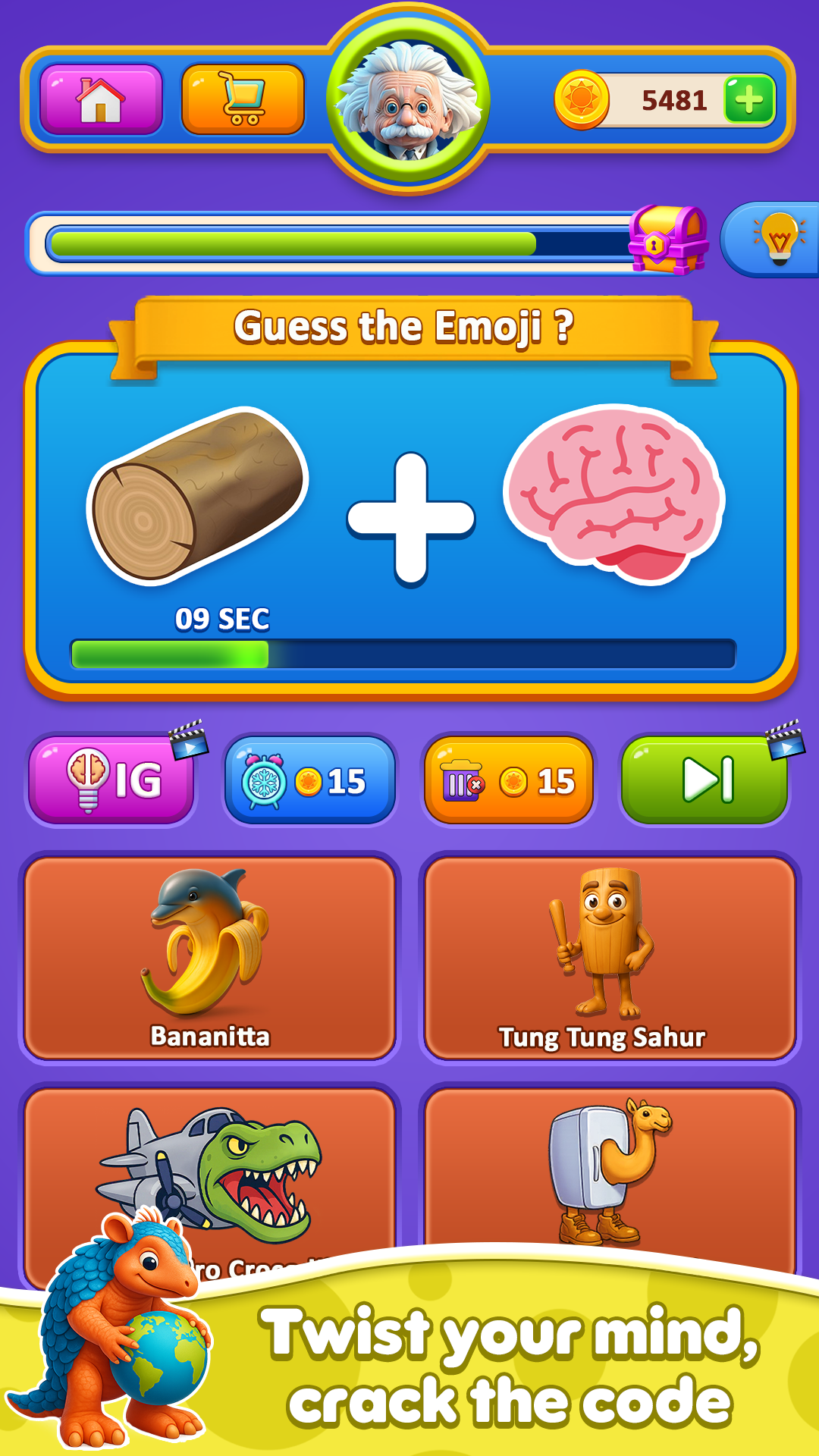Open the treasure chest reward
The image size is (819, 1456).
(x=667, y=240)
